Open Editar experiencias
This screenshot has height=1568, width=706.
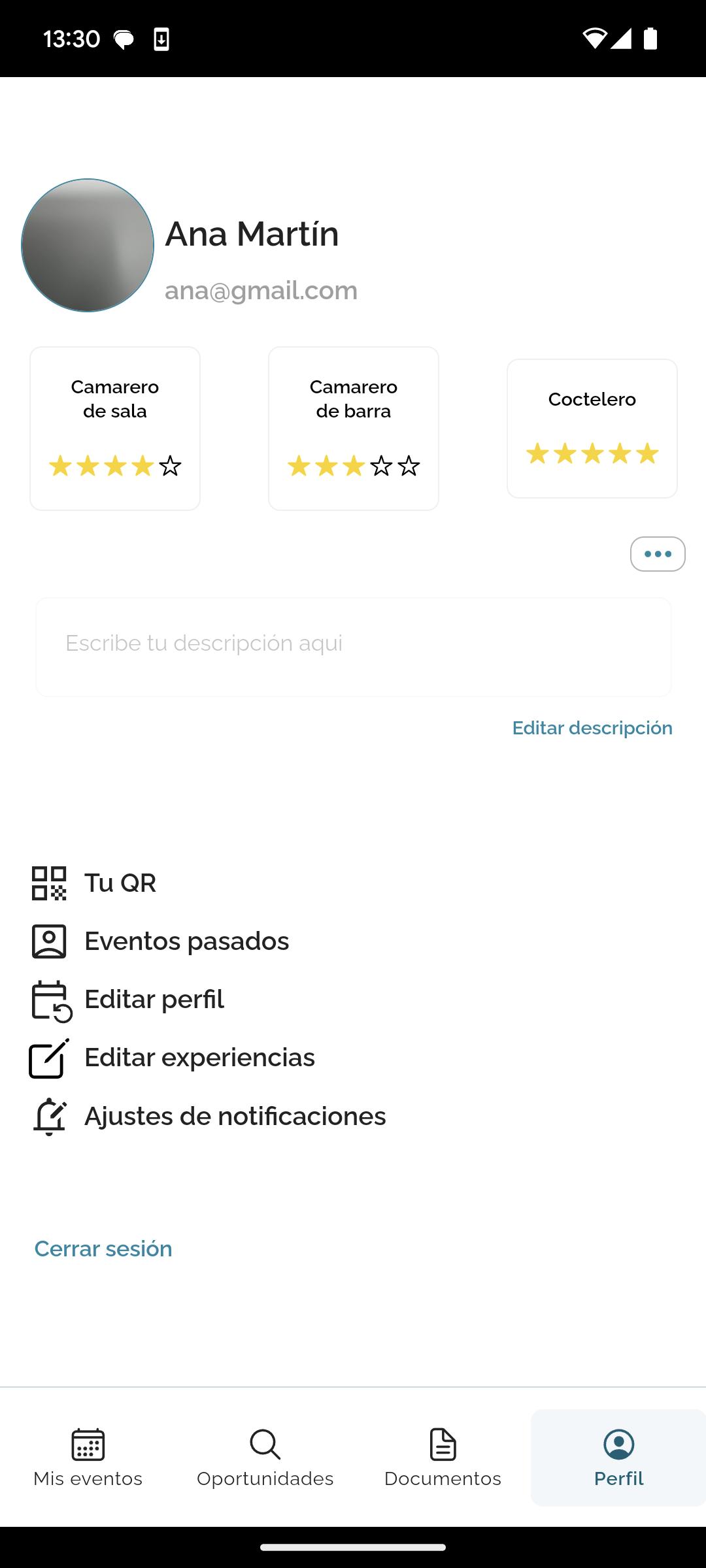tap(173, 1058)
